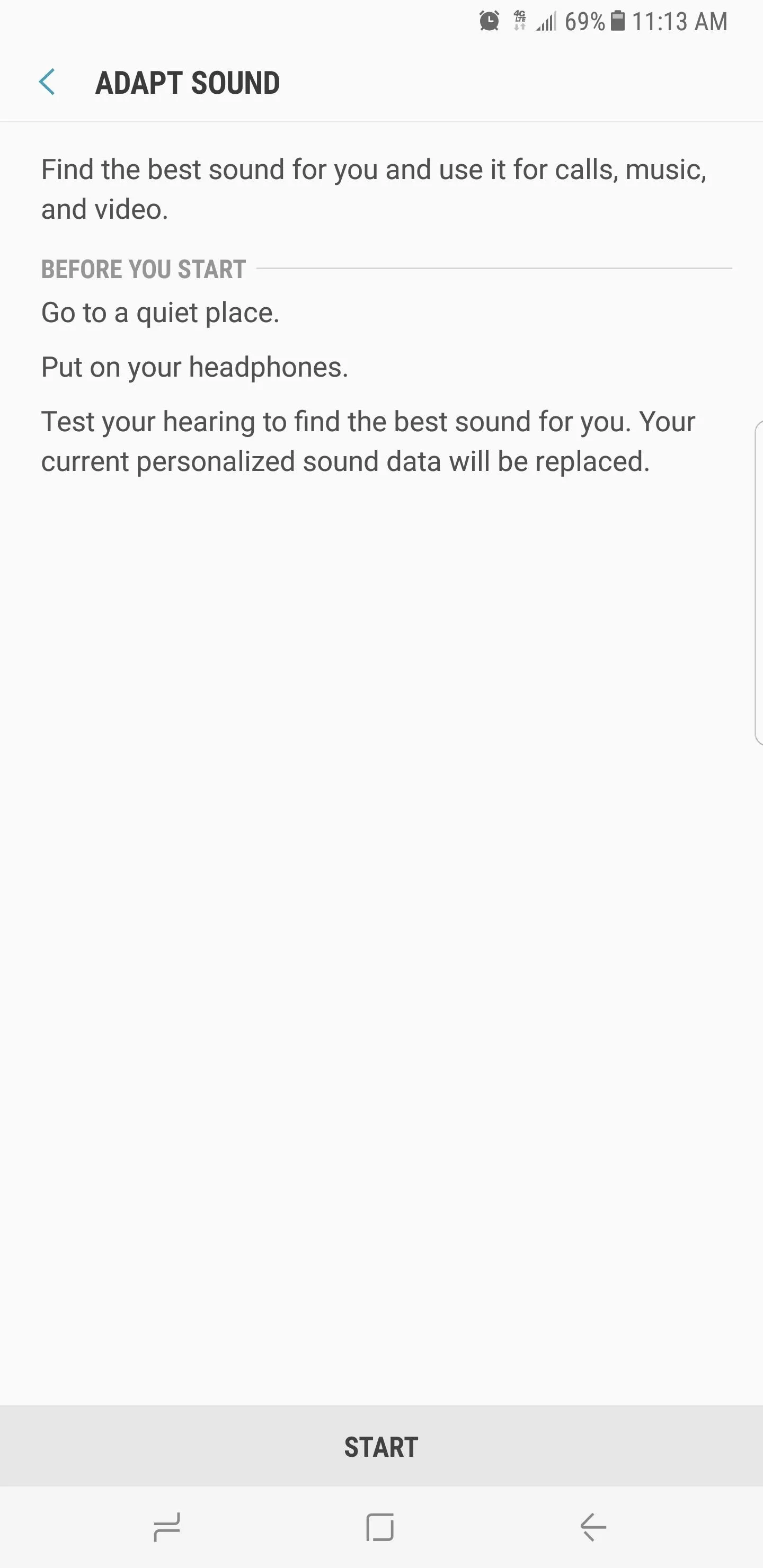Open the edge panel handle

tap(758, 583)
